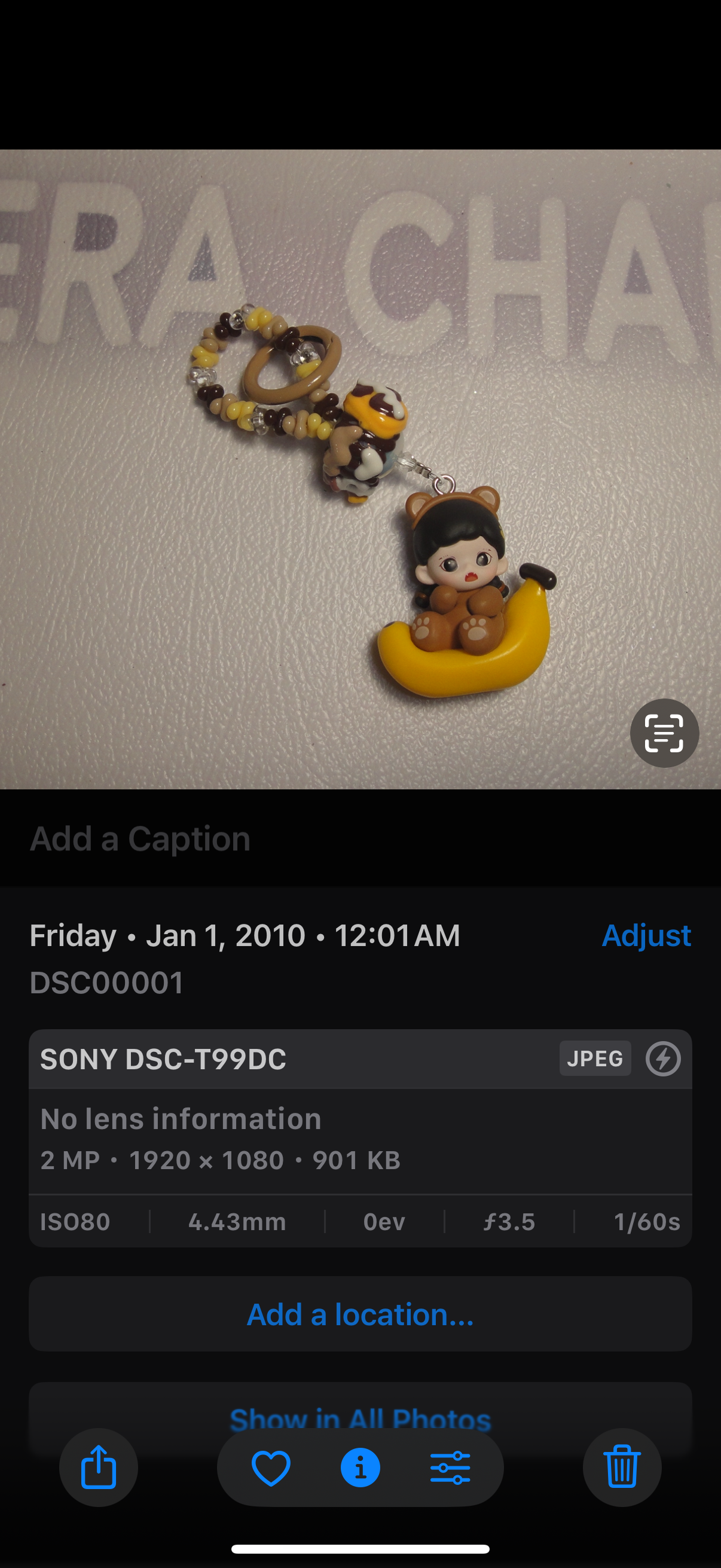Add a location to this photo

click(x=360, y=1314)
